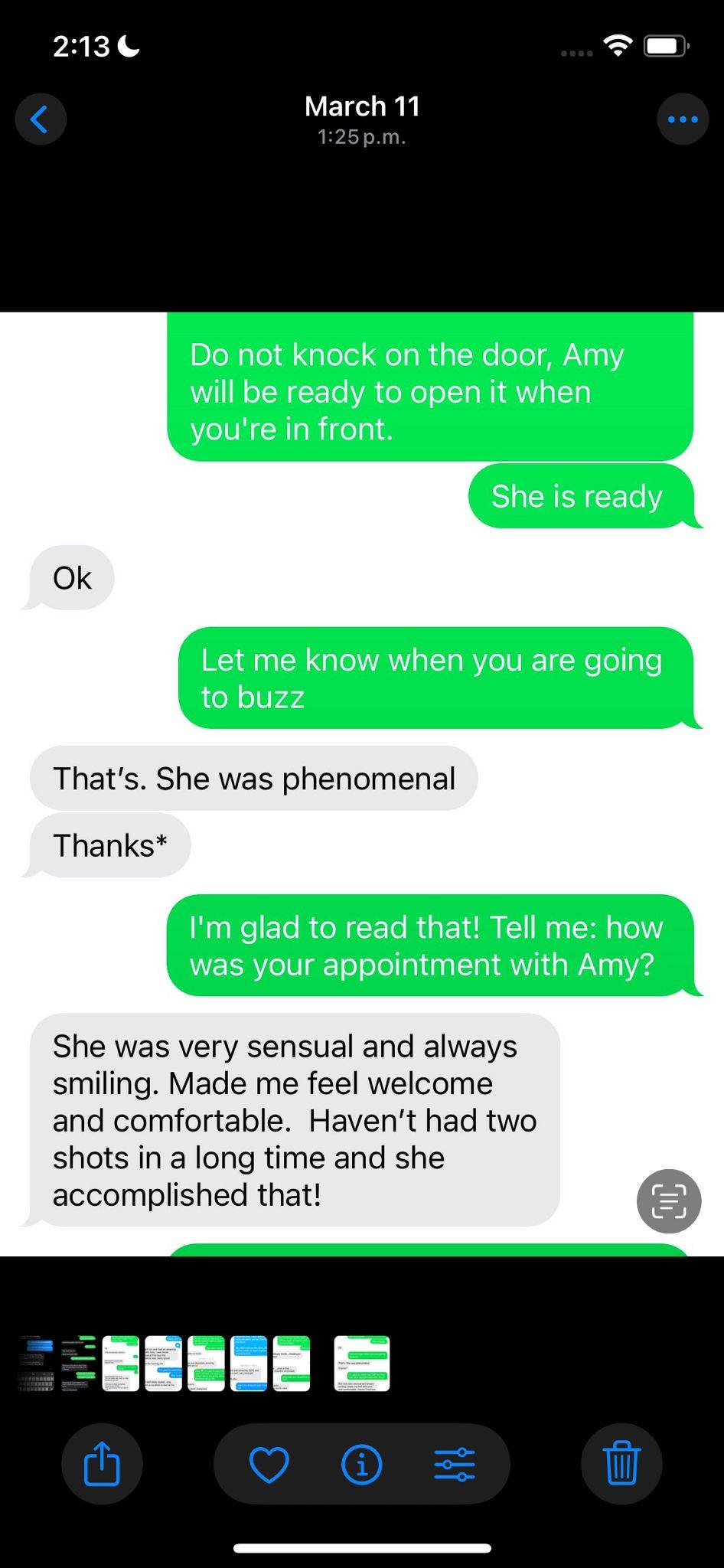Image resolution: width=724 pixels, height=1568 pixels.
Task: Select the first dark thumbnail in filmstrip
Action: (x=36, y=1364)
